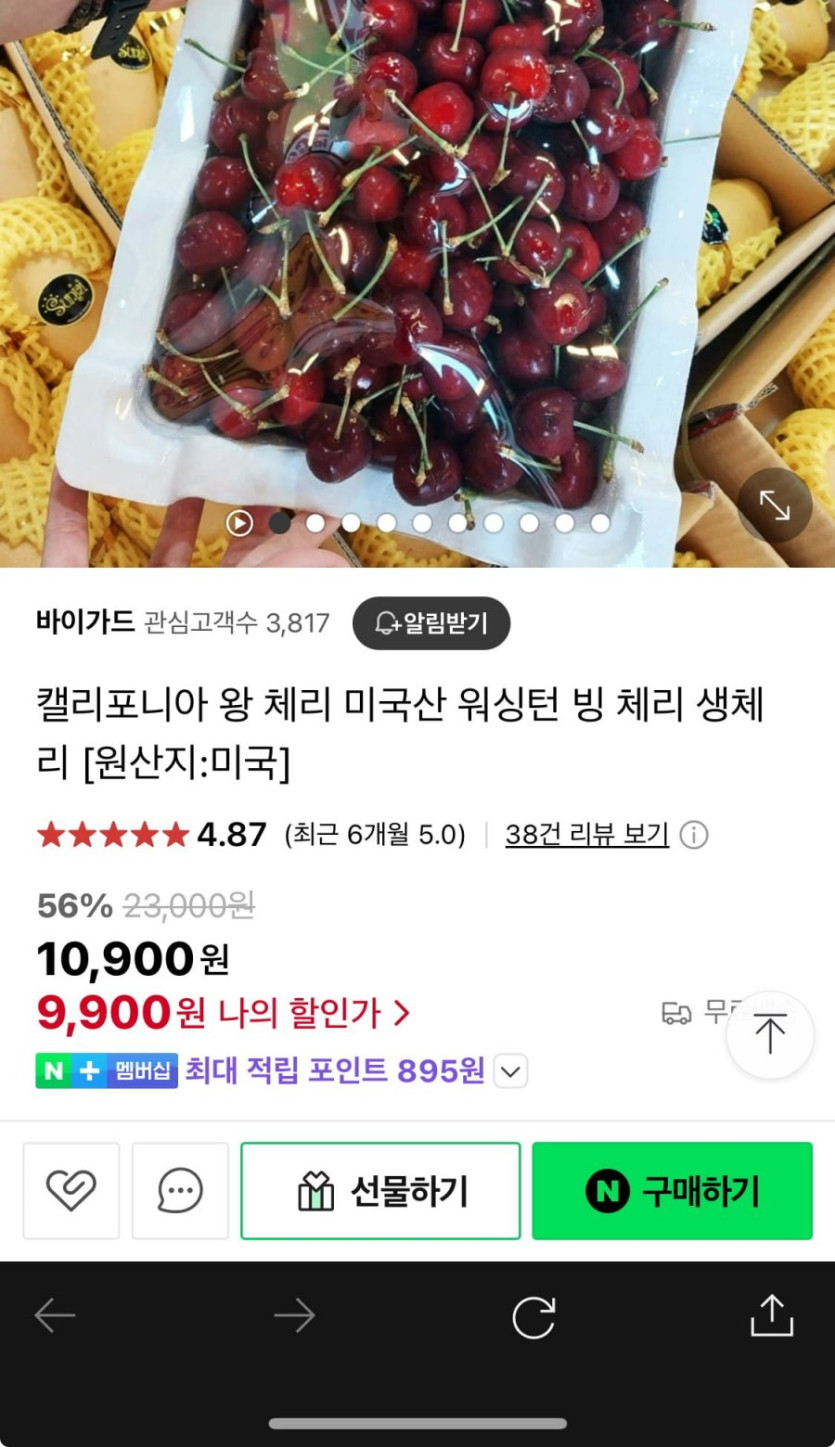Go forward in the browser toolbar
The image size is (835, 1447).
(294, 1316)
